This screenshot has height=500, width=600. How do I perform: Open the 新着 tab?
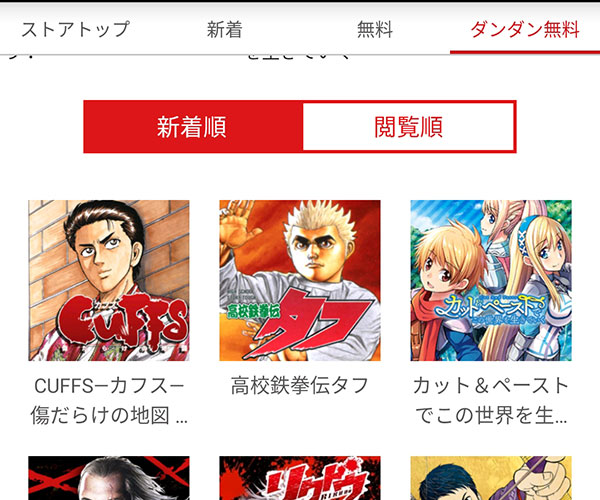(x=225, y=29)
